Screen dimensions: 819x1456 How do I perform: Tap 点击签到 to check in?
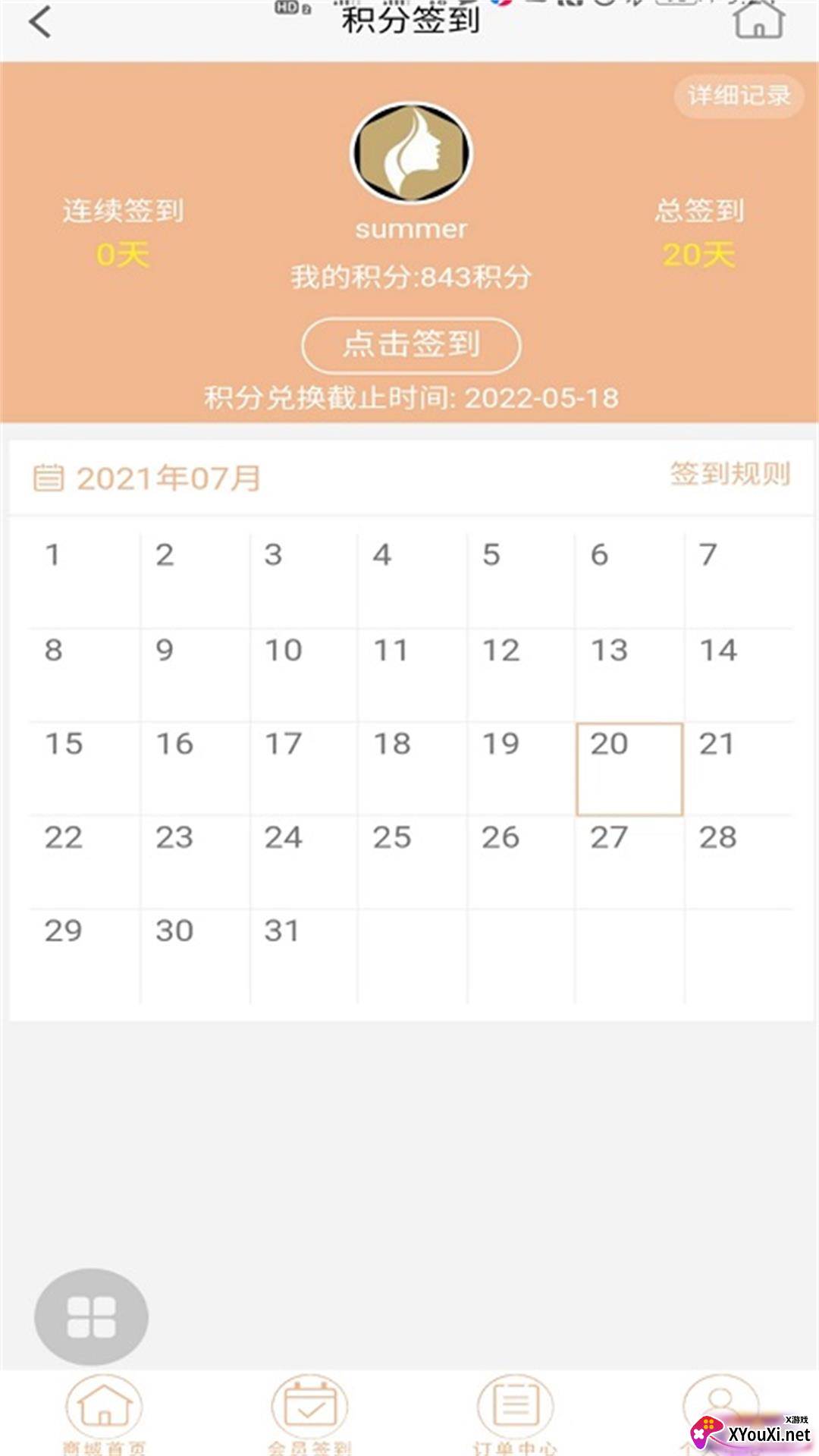tap(411, 345)
